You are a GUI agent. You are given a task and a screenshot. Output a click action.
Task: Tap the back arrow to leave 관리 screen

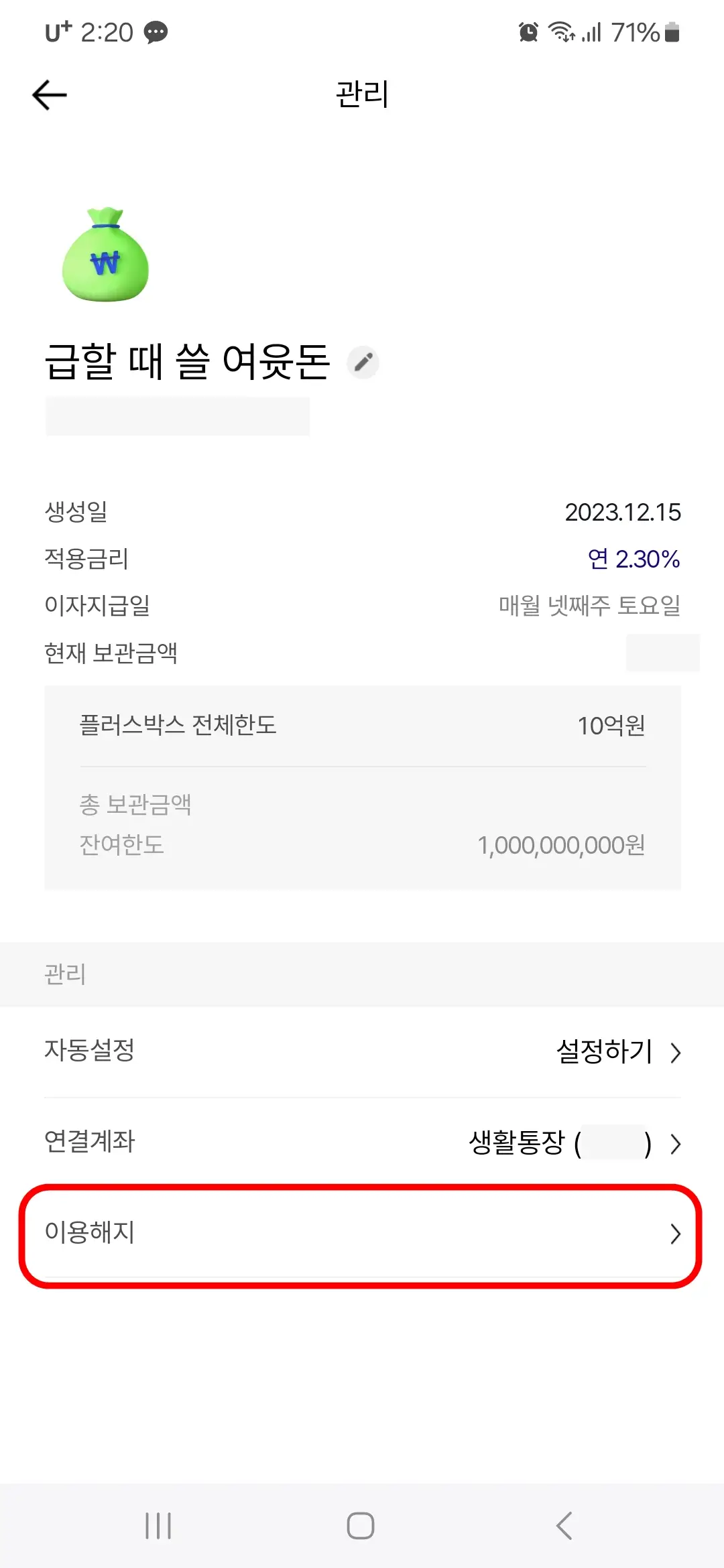pos(49,94)
